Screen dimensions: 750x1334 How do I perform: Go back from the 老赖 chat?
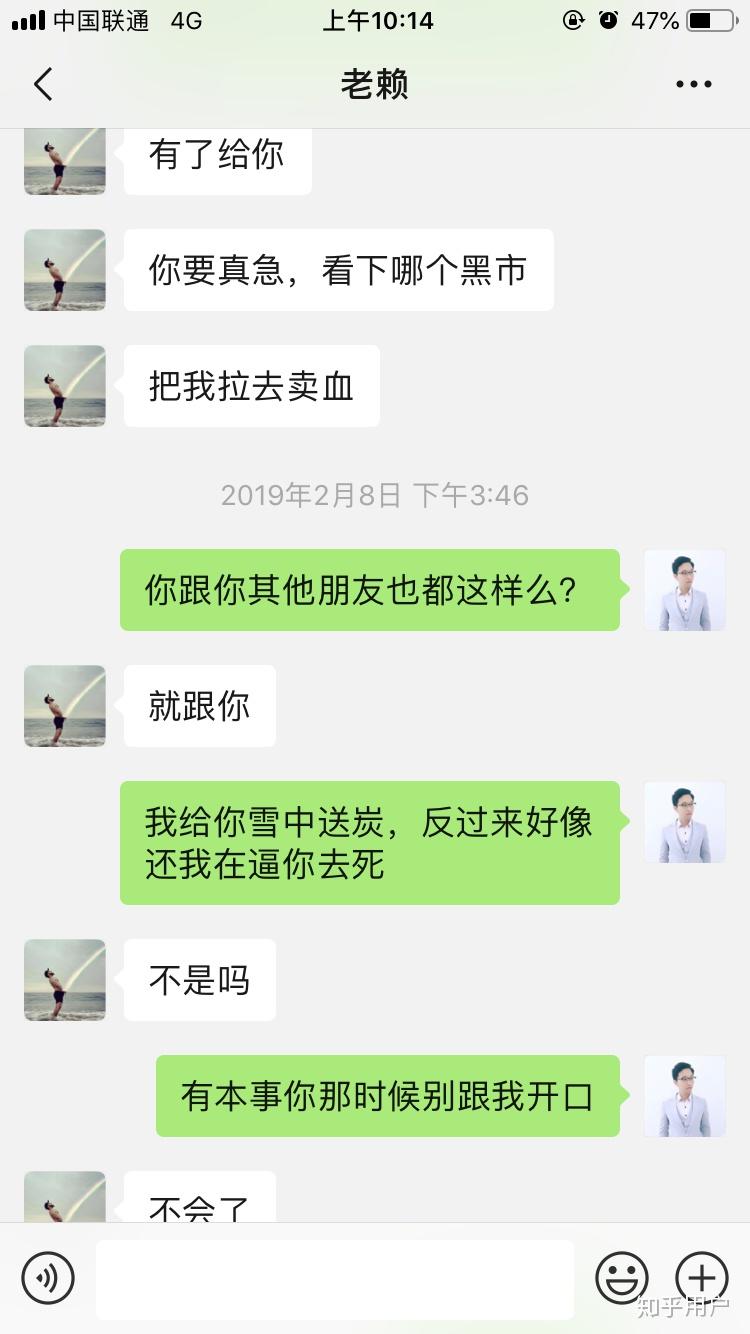43,85
